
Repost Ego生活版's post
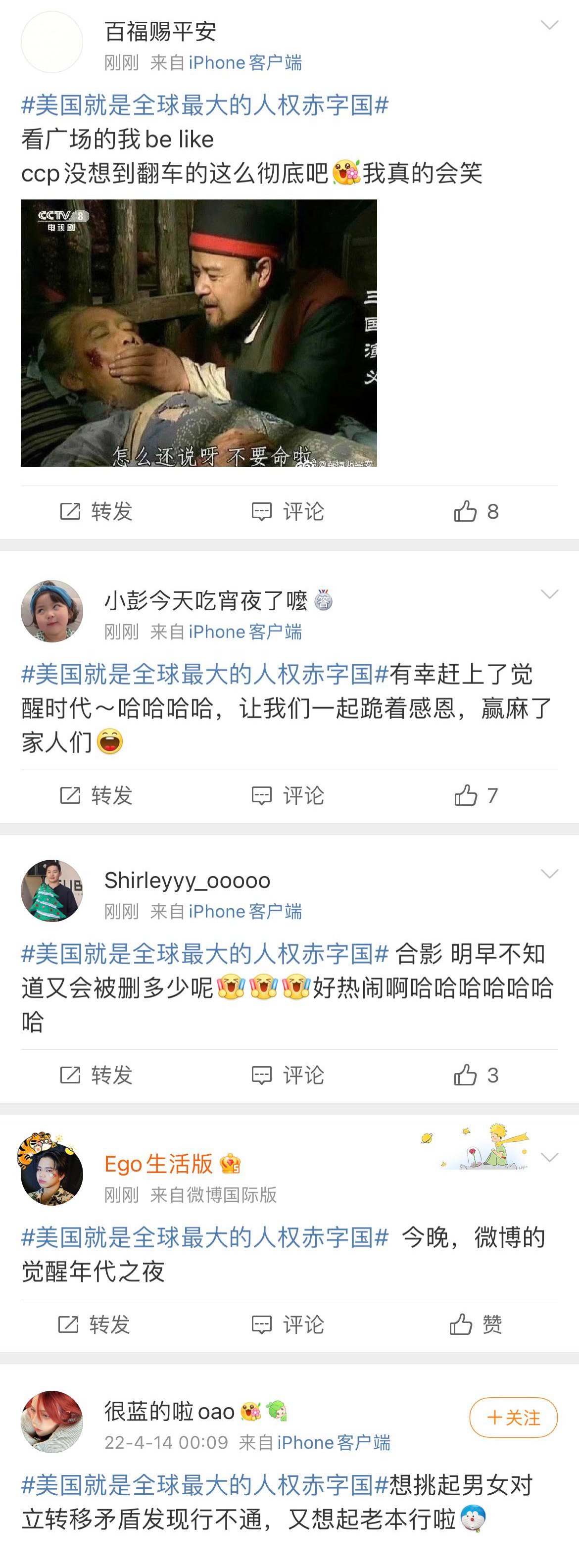pos(95,1324)
